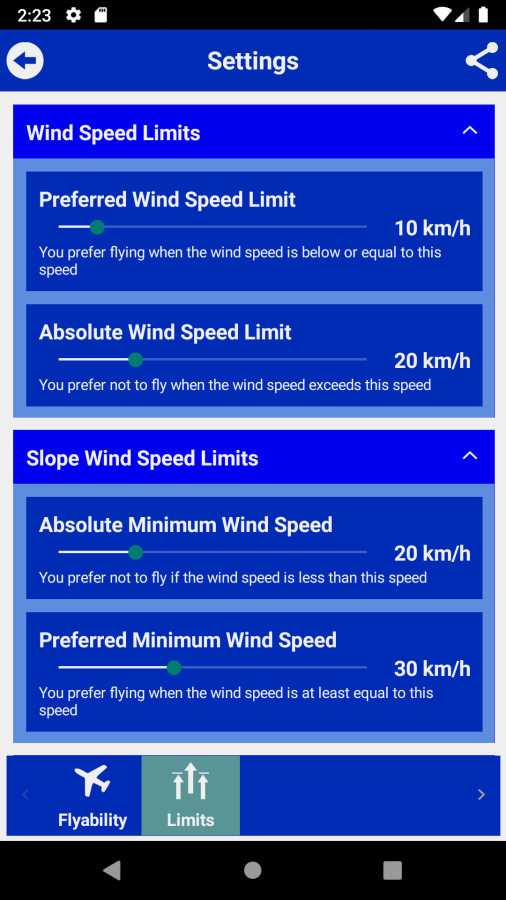Viewport: 506px width, 900px height.
Task: Tap the Absolute Minimum Wind Speed slider
Action: [x=212, y=553]
